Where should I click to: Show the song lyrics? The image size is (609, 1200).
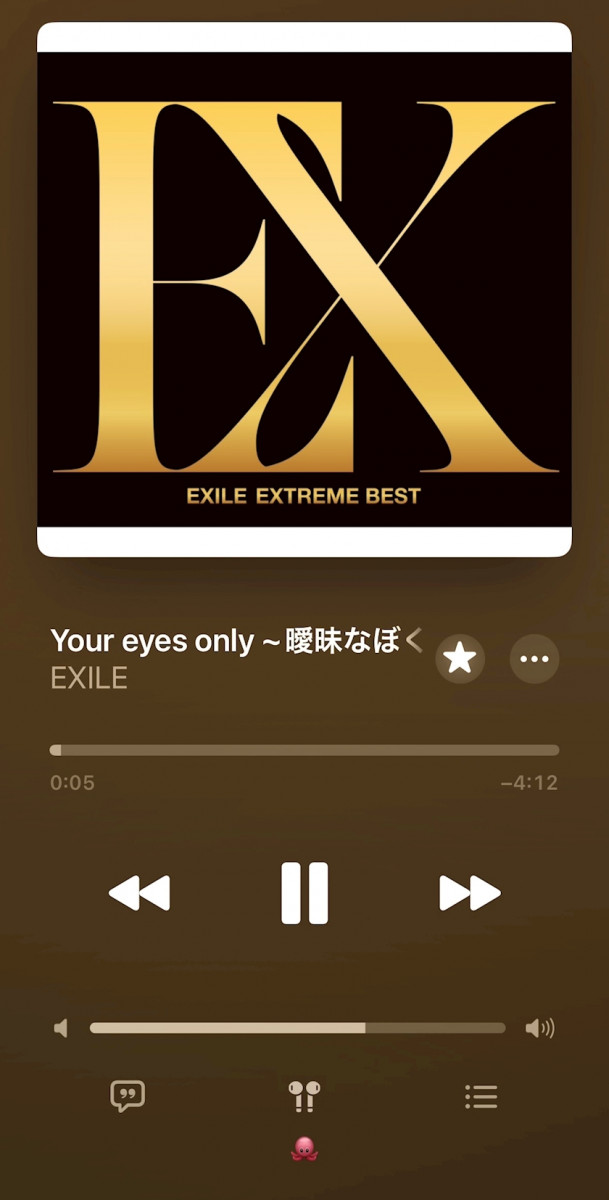[127, 1096]
